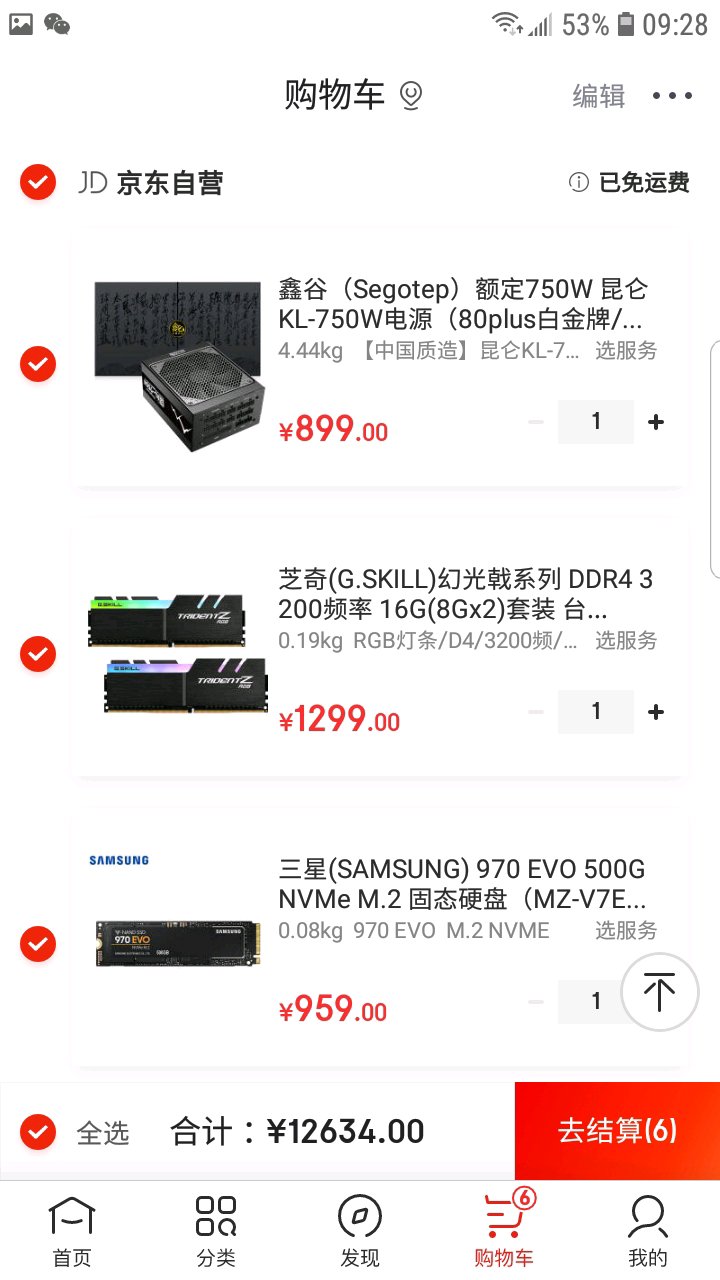Screen dimensions: 720x1280
Task: Go to the 发现 discover tab
Action: [x=360, y=1230]
